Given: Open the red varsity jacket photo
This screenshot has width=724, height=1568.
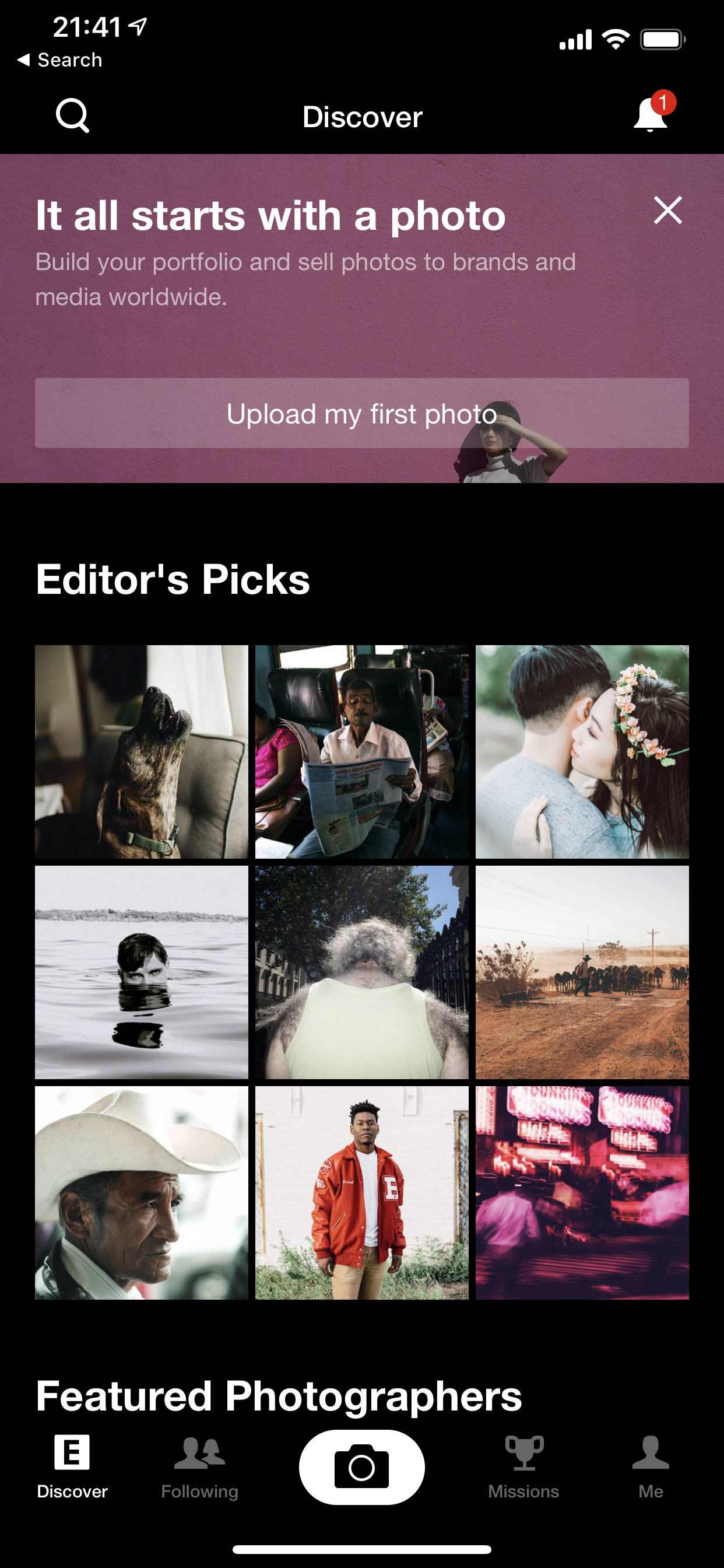Looking at the screenshot, I should [x=362, y=1192].
